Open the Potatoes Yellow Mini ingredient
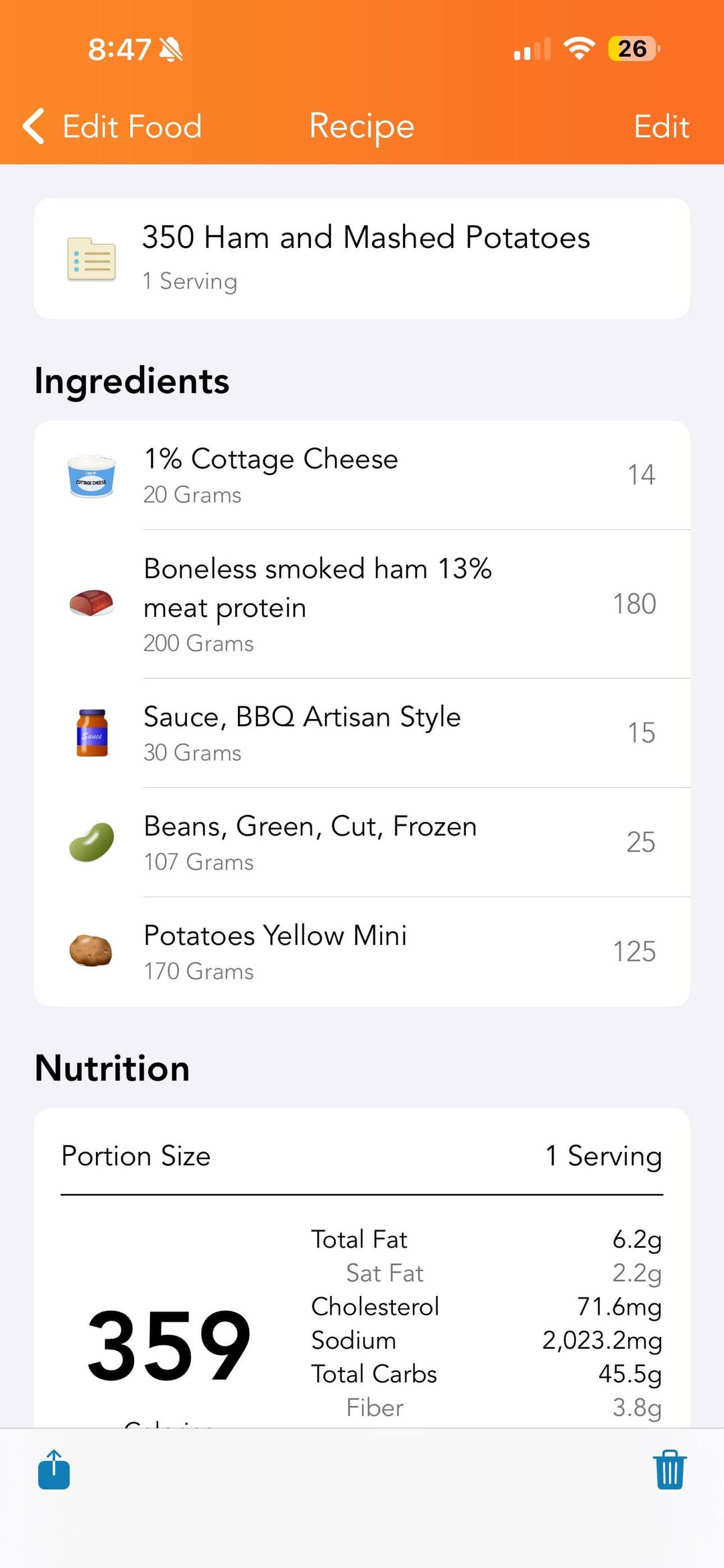 362,952
